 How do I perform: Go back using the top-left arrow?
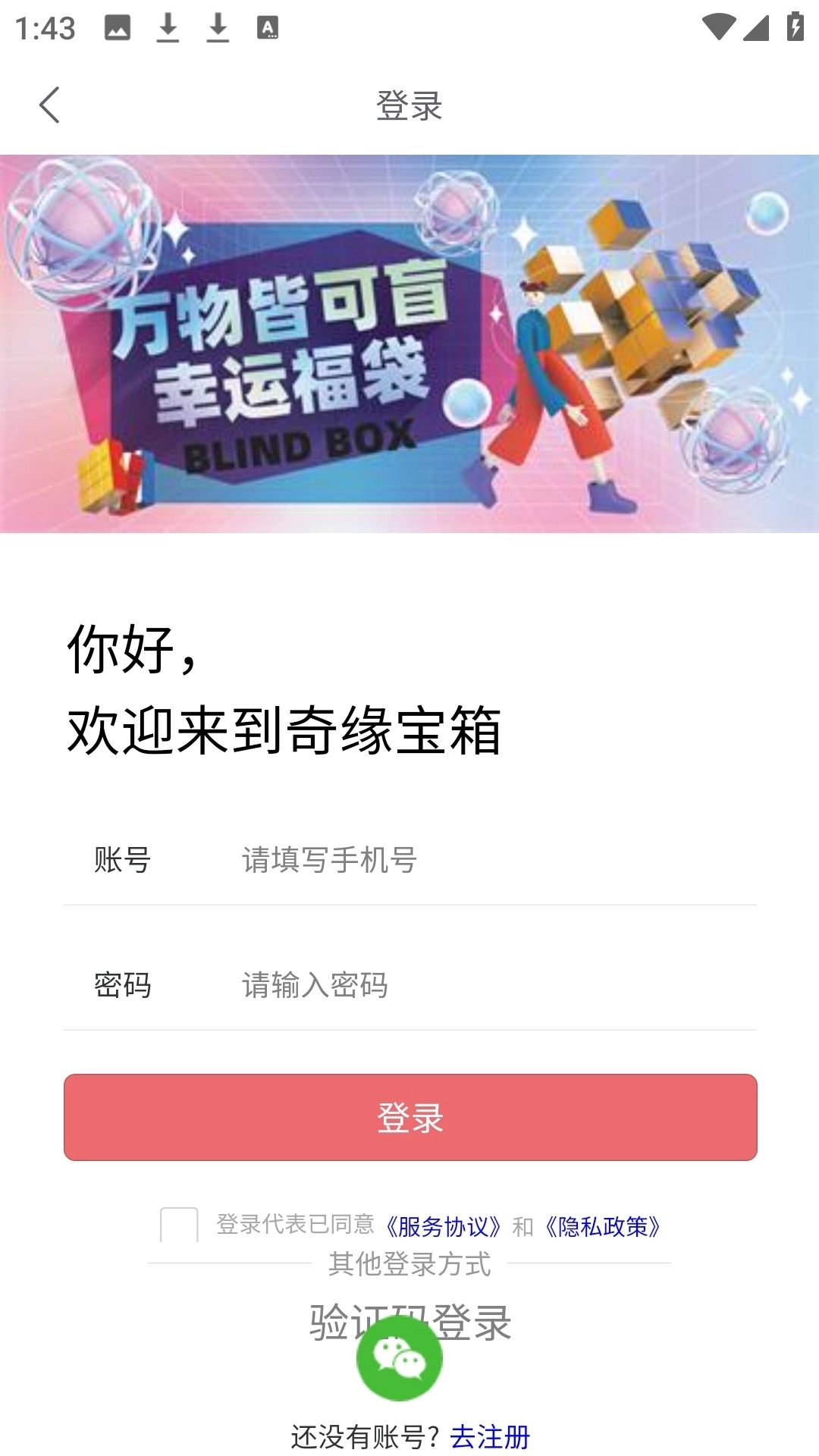point(50,105)
